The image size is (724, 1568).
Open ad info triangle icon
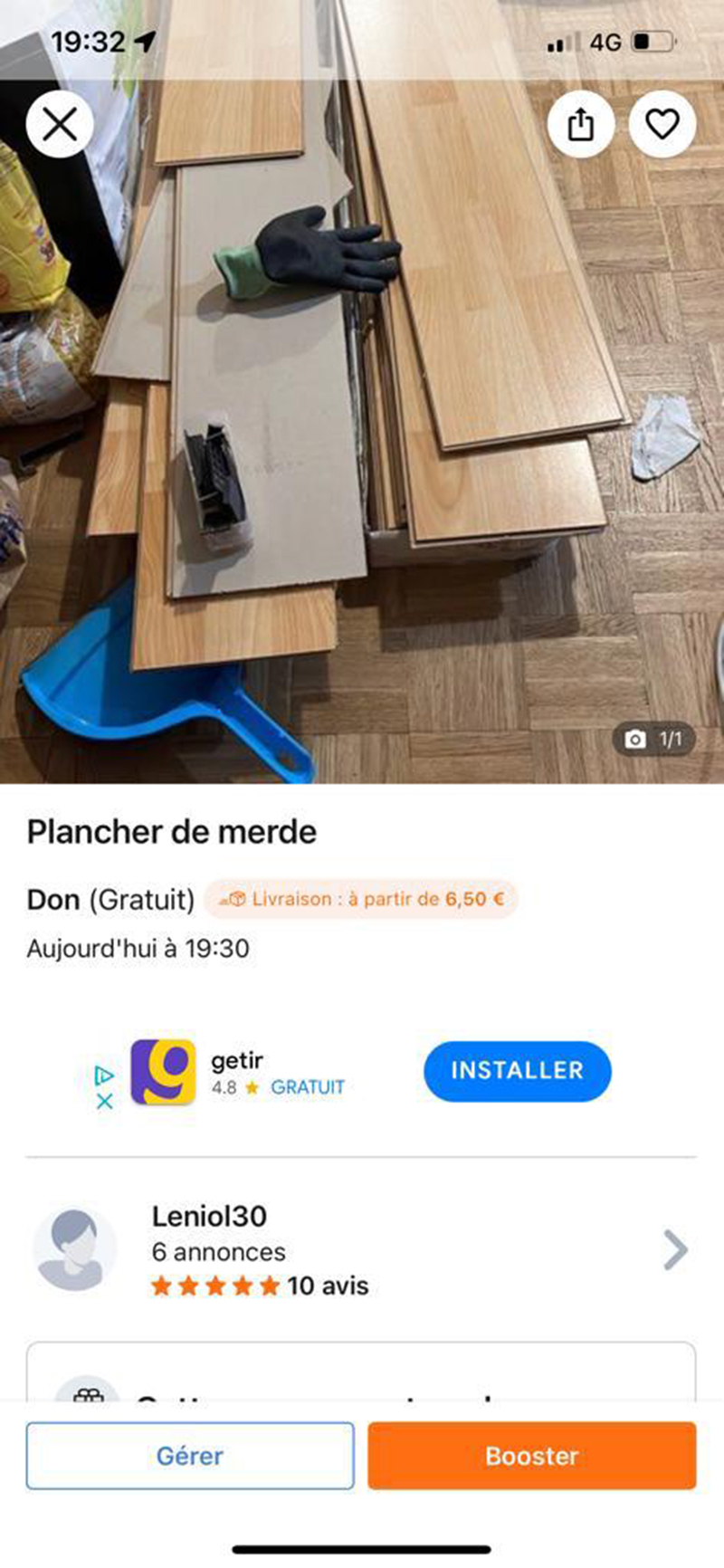tap(104, 1075)
